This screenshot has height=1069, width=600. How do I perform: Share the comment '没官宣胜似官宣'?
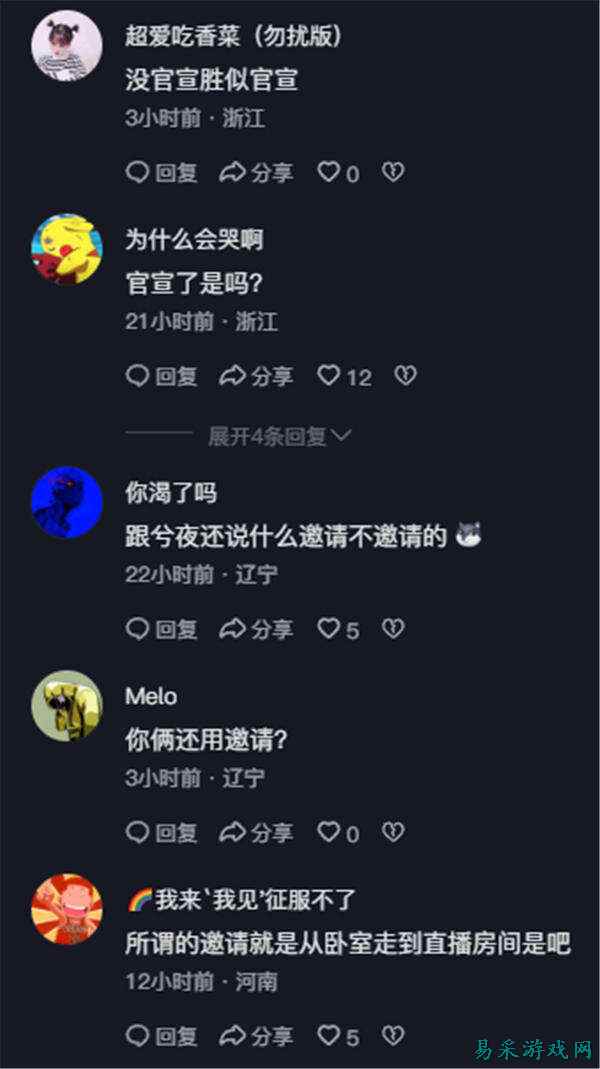256,173
